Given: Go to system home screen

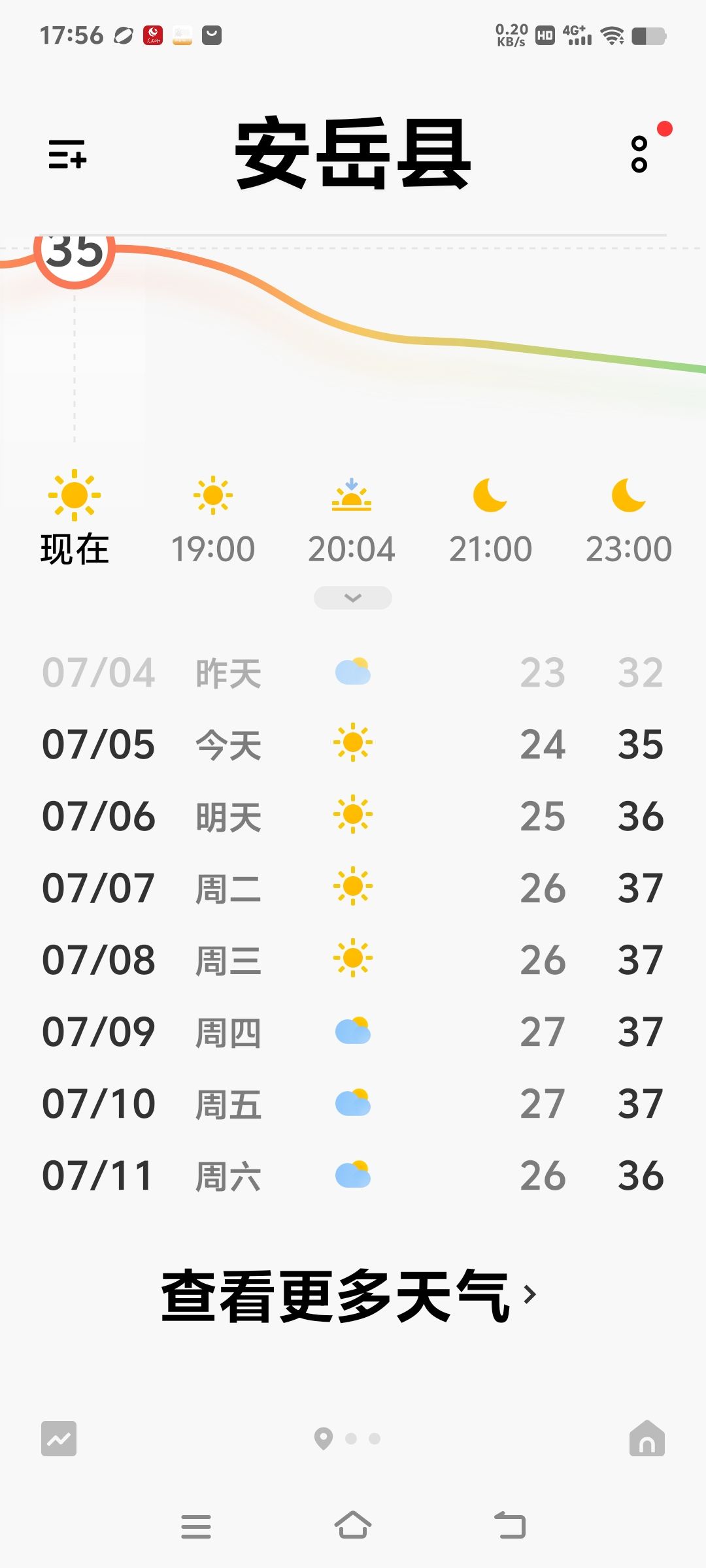Looking at the screenshot, I should tap(353, 1526).
